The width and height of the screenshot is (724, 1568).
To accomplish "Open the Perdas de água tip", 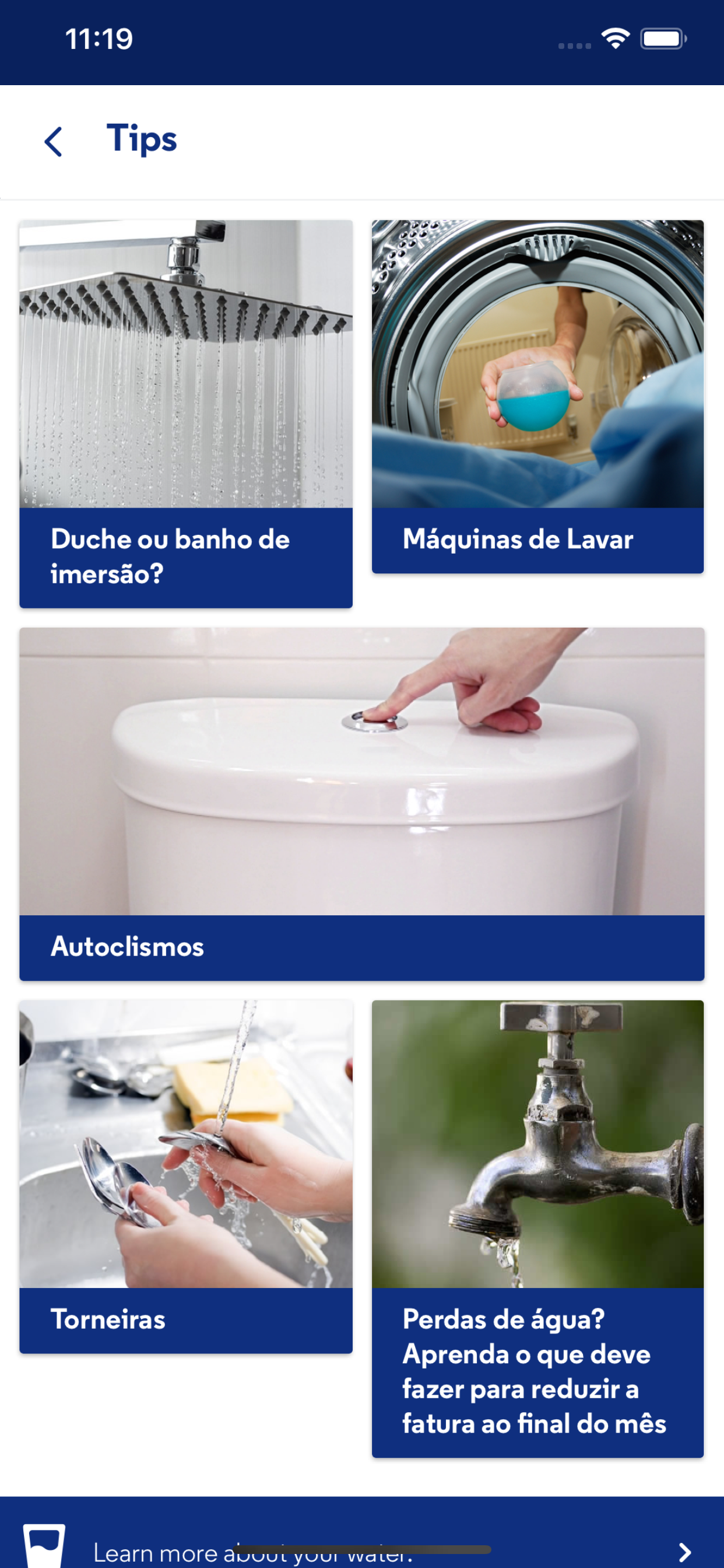I will pyautogui.click(x=538, y=1229).
